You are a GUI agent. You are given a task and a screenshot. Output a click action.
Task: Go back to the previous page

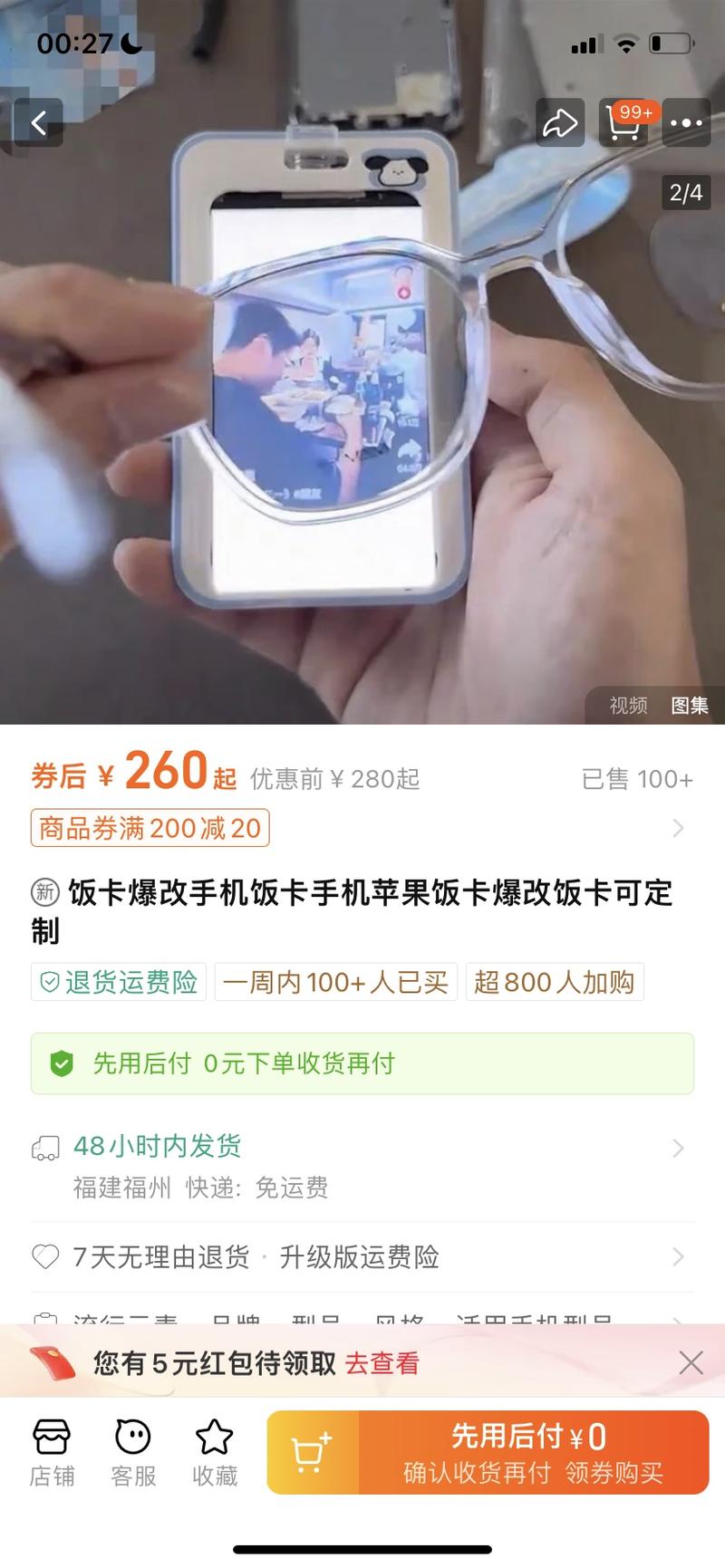[38, 122]
